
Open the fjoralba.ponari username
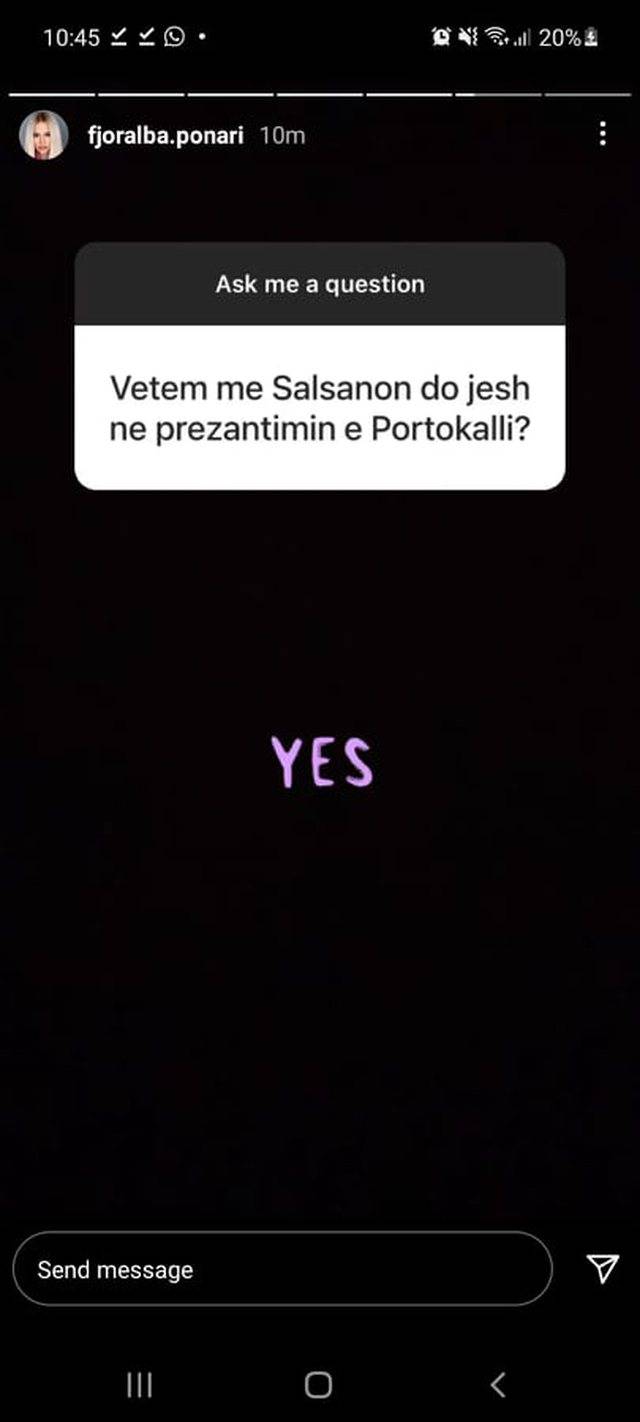click(x=166, y=136)
